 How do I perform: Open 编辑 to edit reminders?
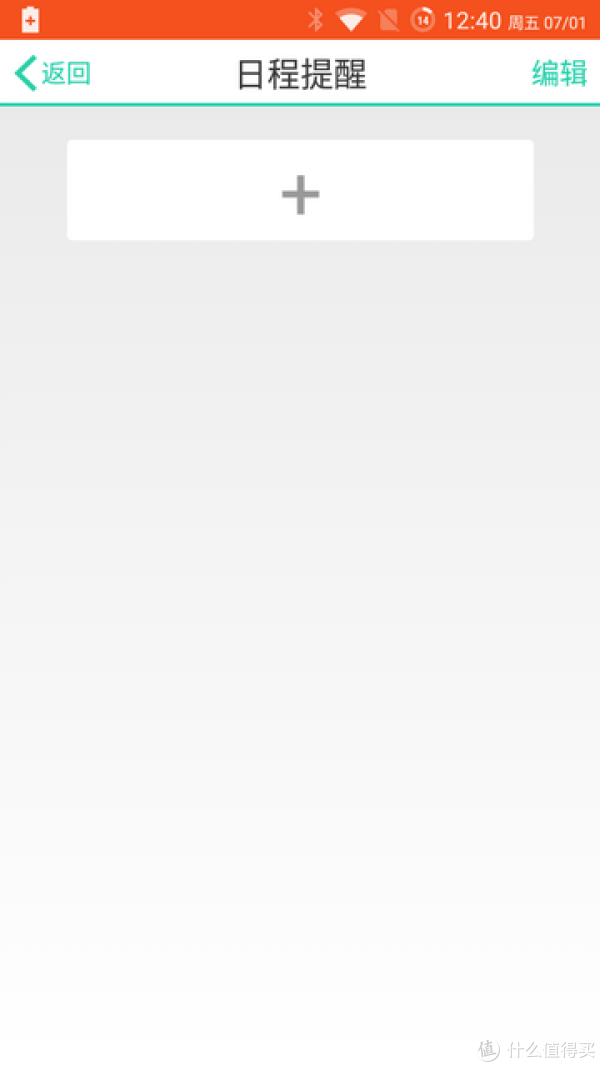[559, 73]
